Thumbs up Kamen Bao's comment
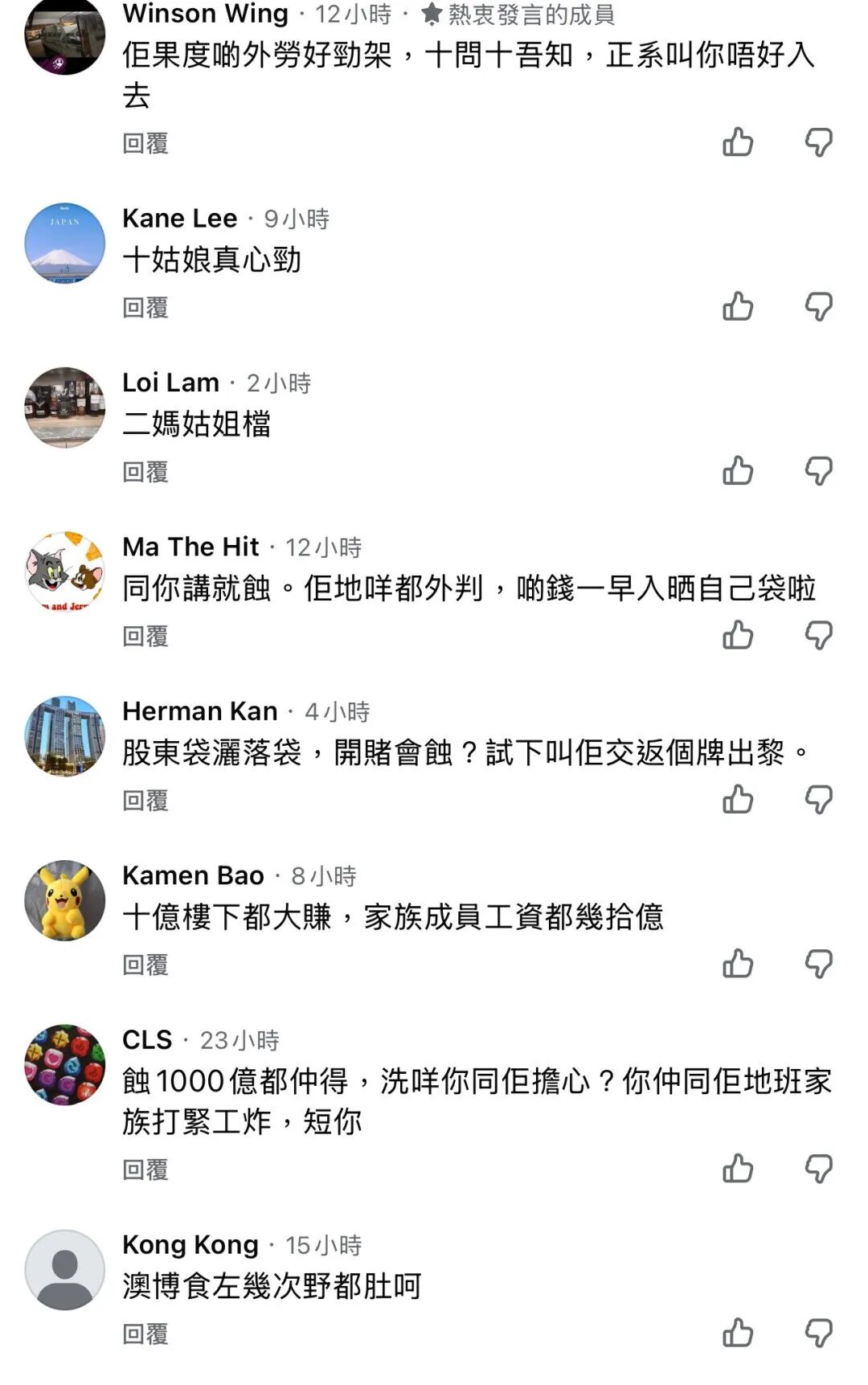 click(x=737, y=964)
